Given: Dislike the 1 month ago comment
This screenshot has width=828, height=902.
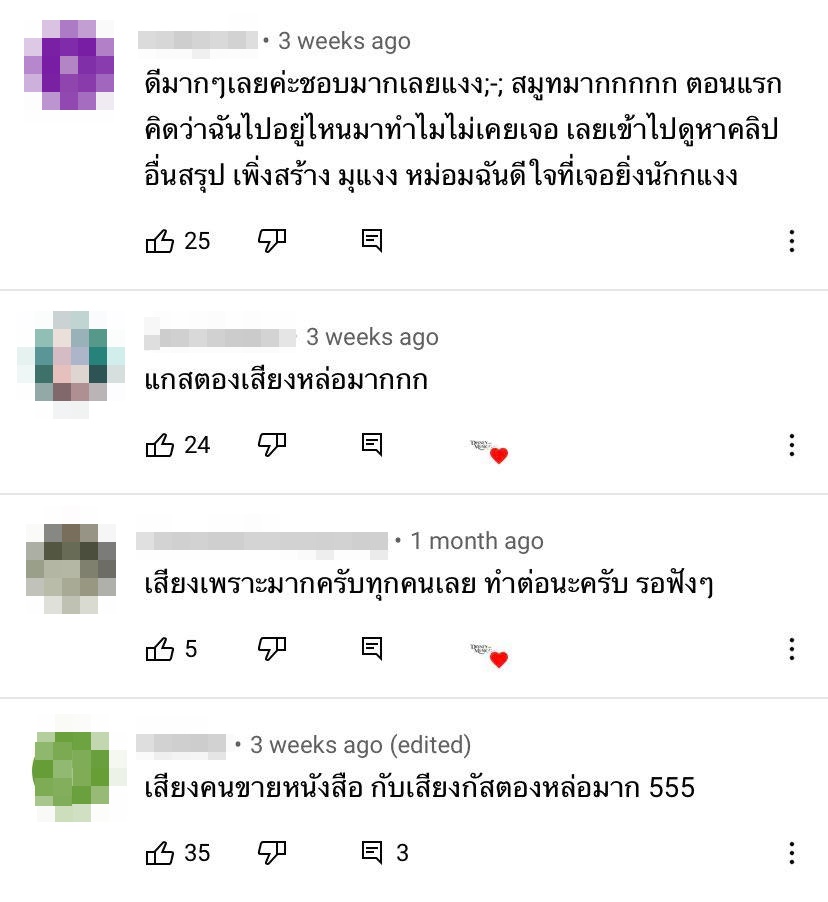Looking at the screenshot, I should pos(272,648).
